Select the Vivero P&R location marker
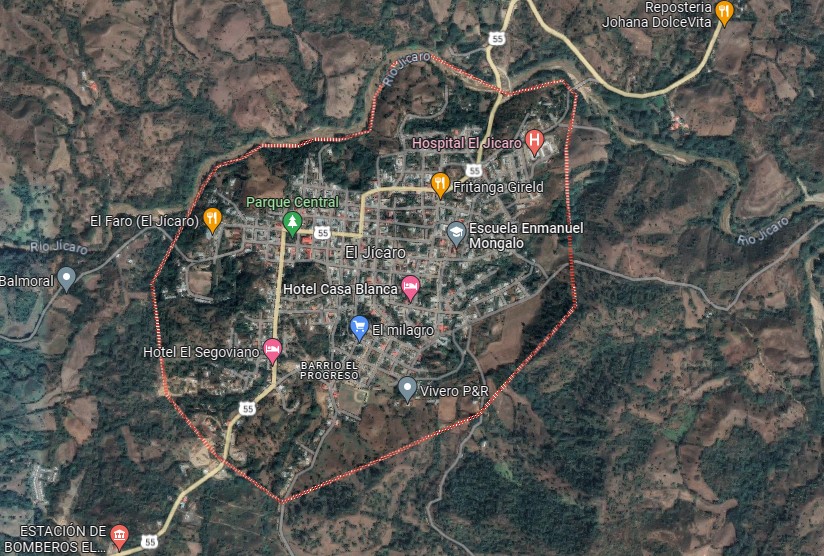The image size is (824, 556). pyautogui.click(x=407, y=387)
